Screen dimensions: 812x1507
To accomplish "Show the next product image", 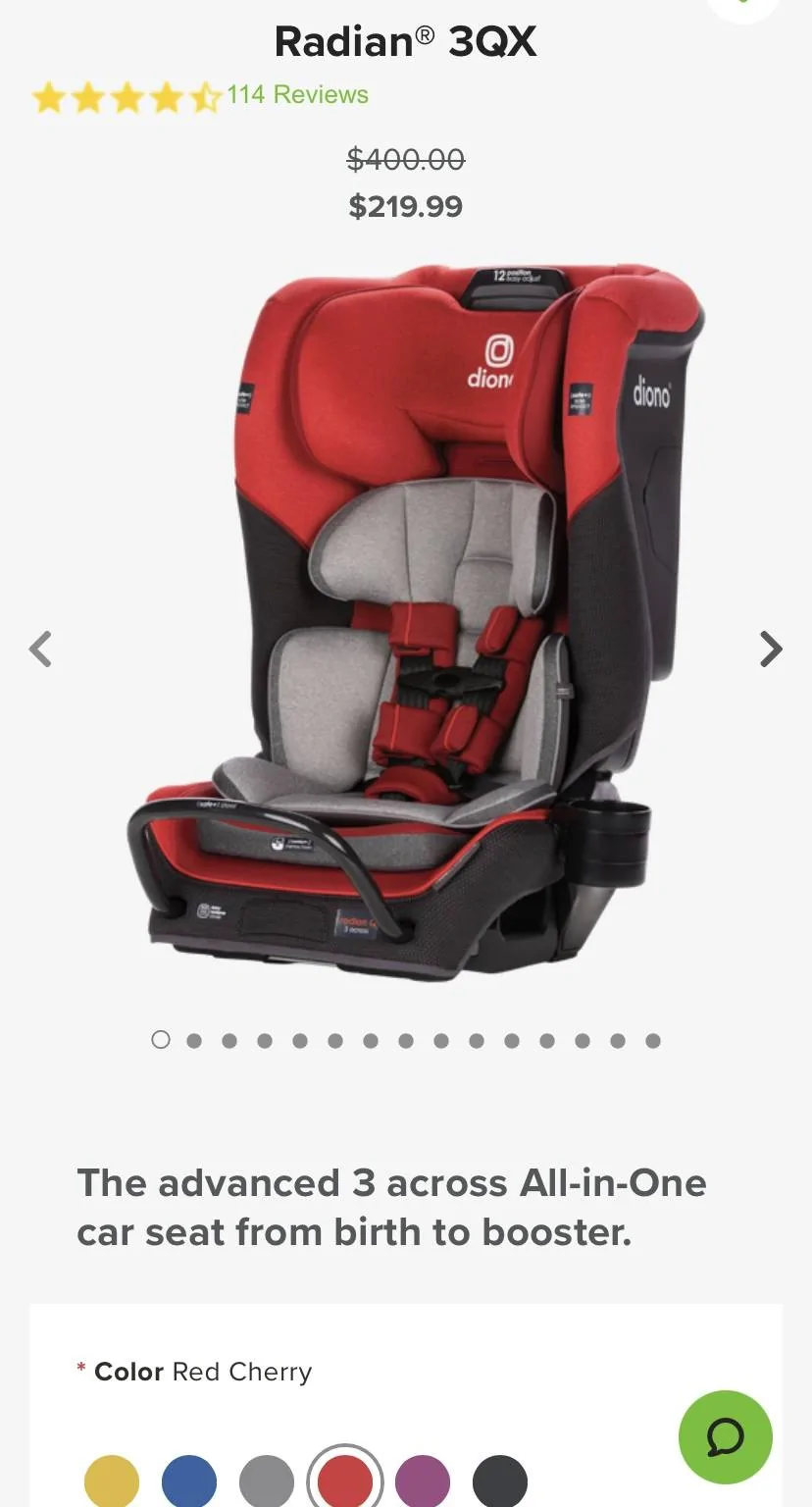I will (x=771, y=649).
